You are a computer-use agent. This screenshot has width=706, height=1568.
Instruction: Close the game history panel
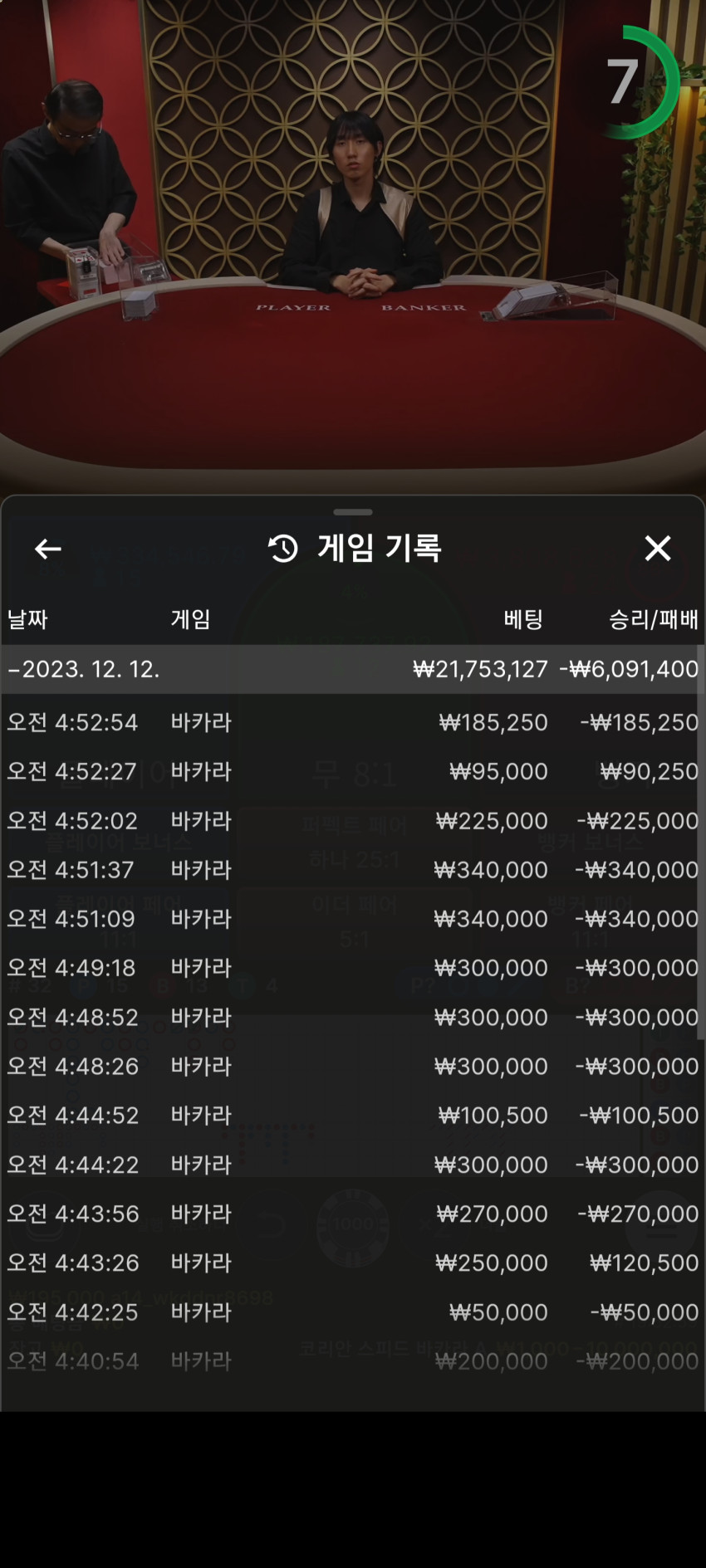click(x=658, y=548)
